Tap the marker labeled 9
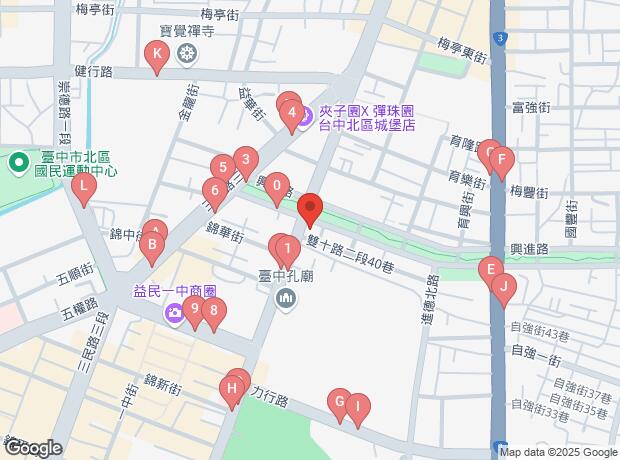620x460 pixels. [x=195, y=311]
